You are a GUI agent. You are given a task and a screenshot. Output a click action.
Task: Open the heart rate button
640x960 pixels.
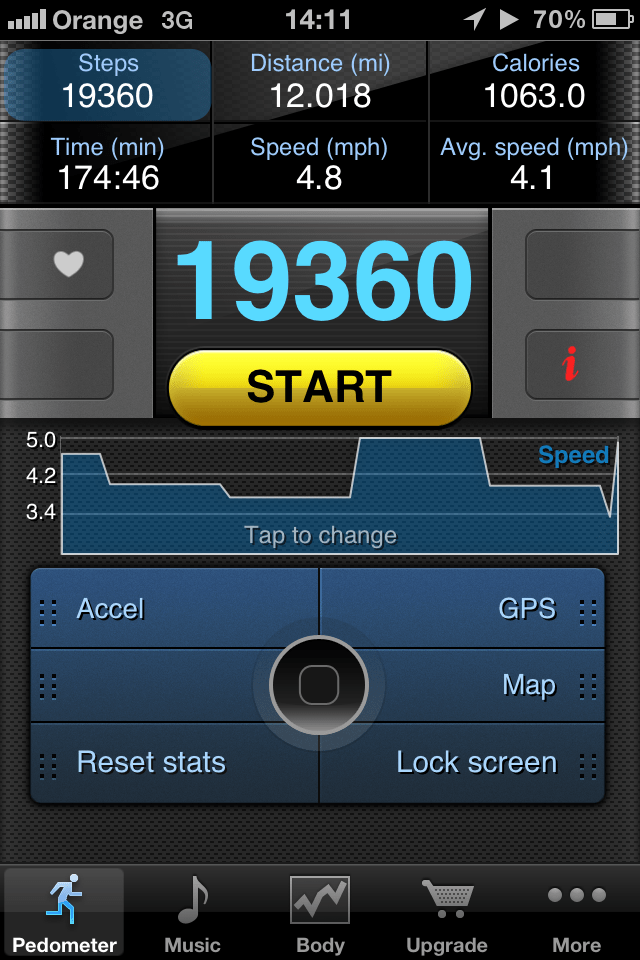(68, 264)
